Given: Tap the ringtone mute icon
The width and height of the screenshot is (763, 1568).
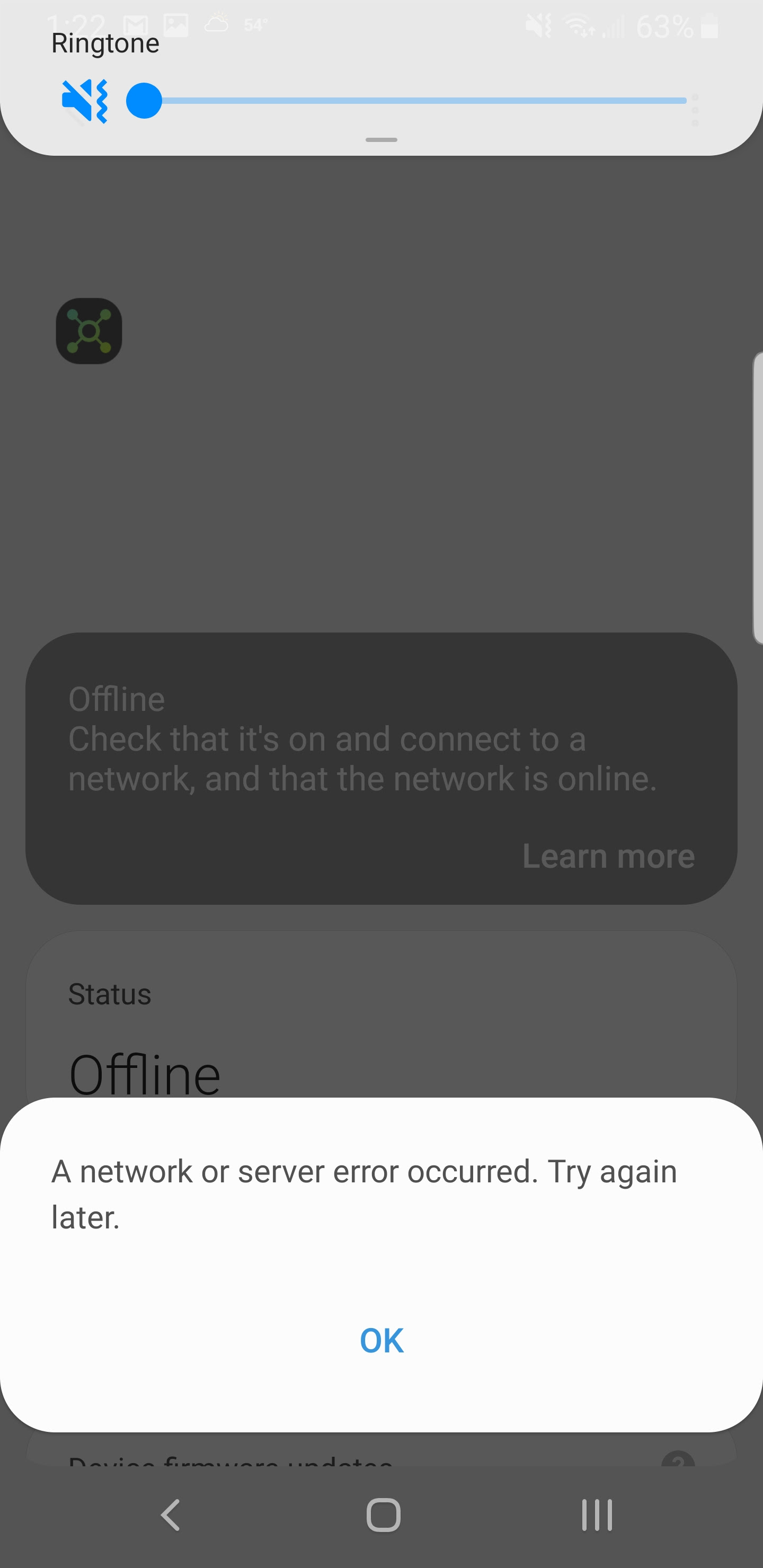Looking at the screenshot, I should click(85, 101).
